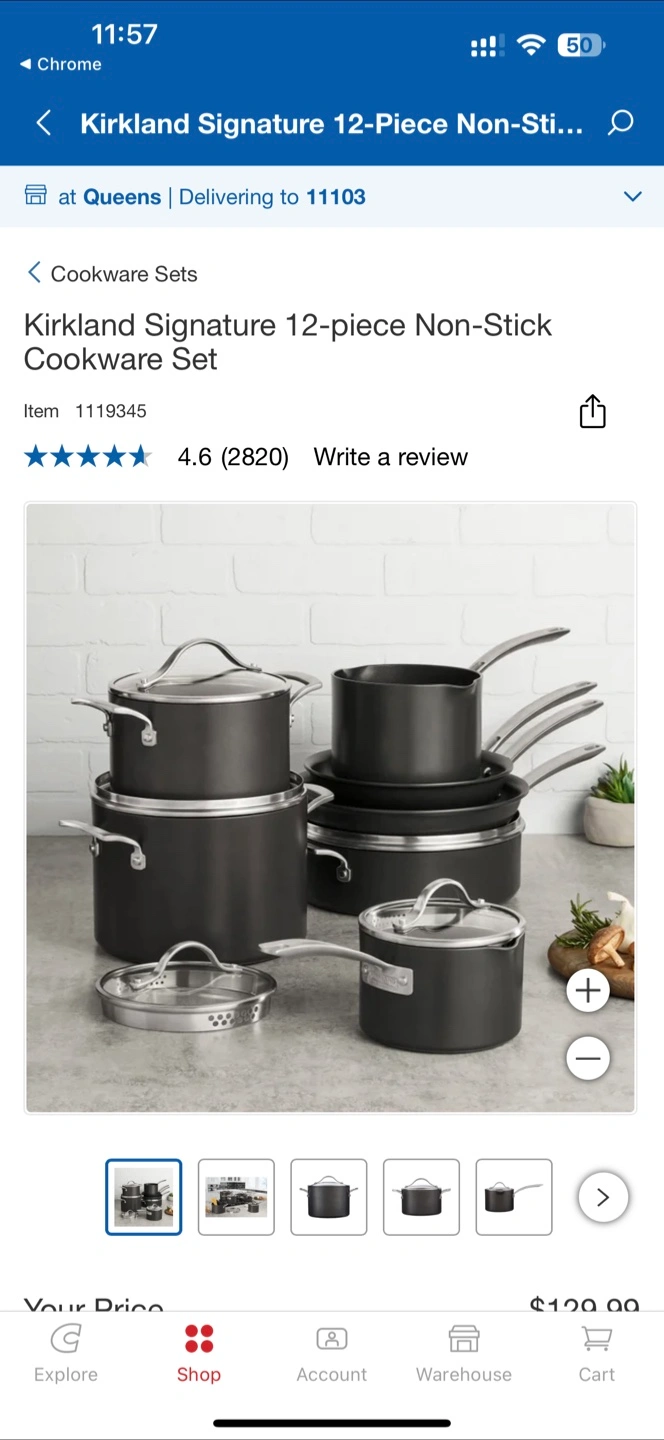Show next thumbnails with arrow
664x1440 pixels.
tap(603, 1197)
